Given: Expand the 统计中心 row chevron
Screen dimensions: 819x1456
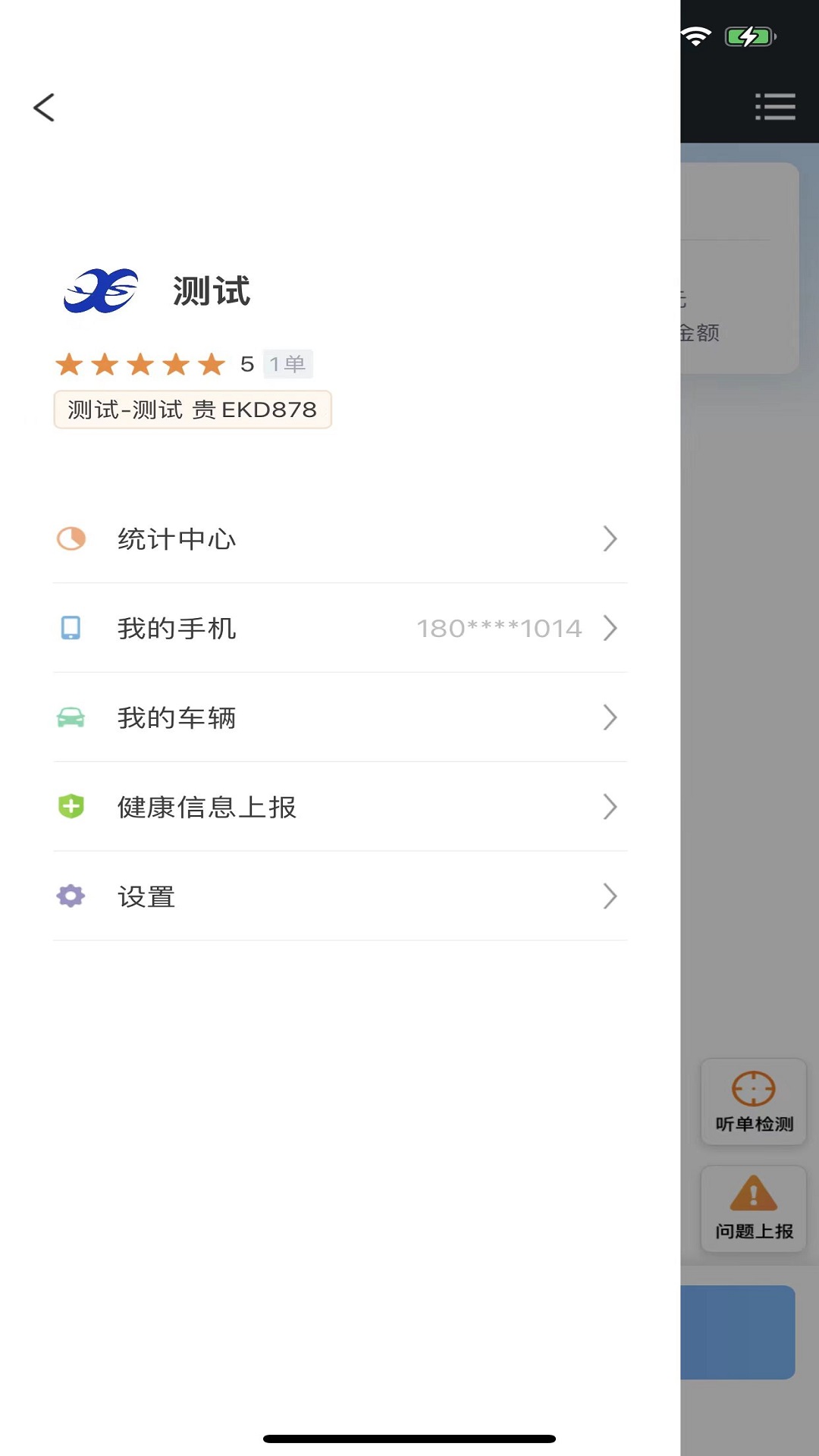Looking at the screenshot, I should tap(610, 539).
